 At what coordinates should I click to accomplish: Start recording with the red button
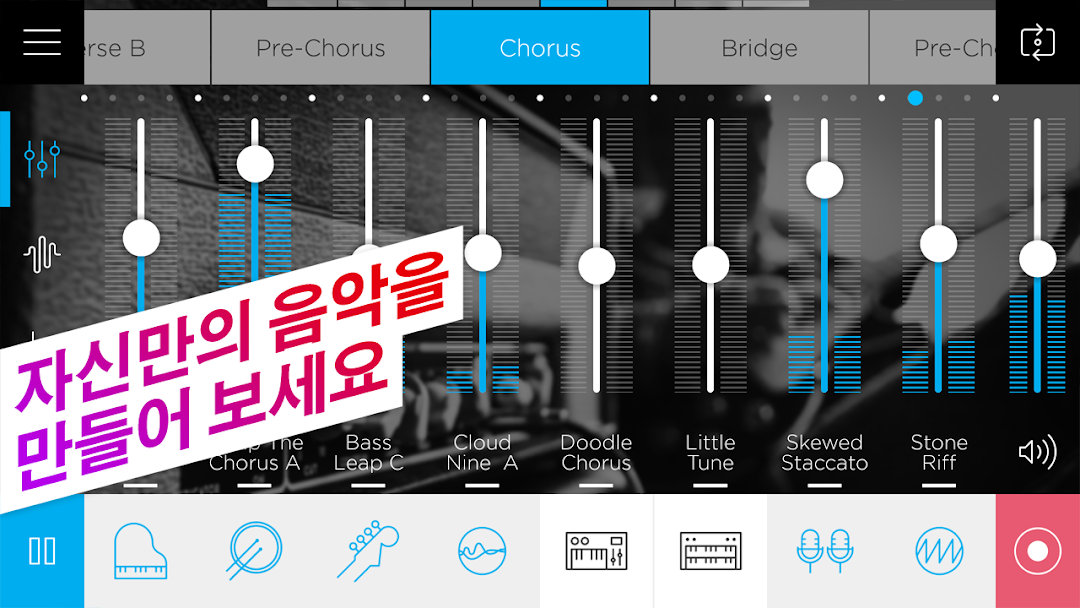1037,551
